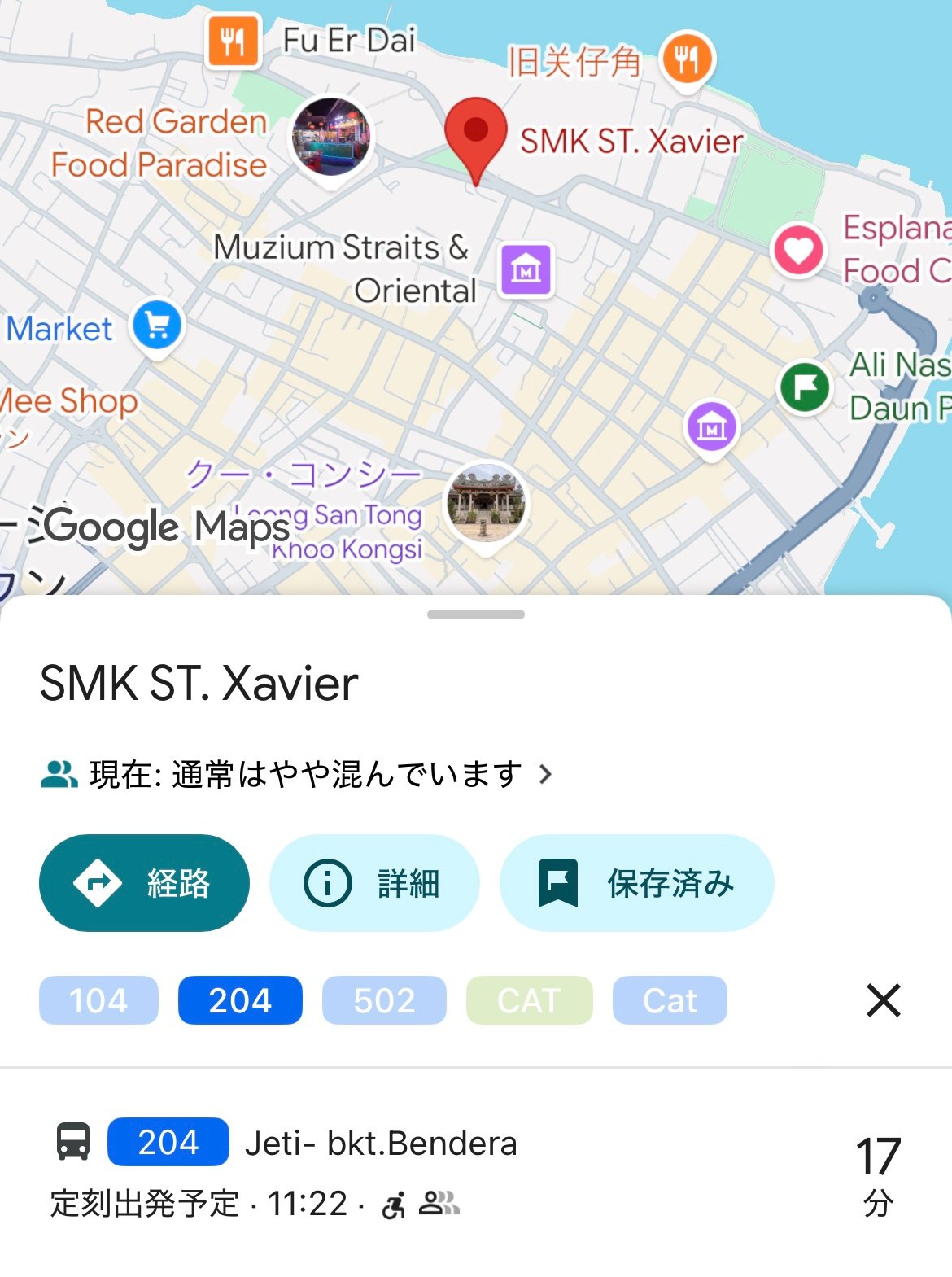Clear the line filter with X
952x1277 pixels.
click(883, 1000)
